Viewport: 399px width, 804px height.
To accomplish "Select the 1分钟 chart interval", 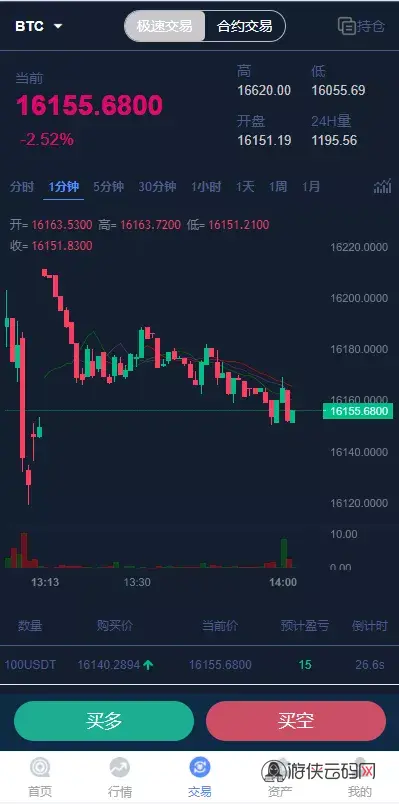I will 64,187.
